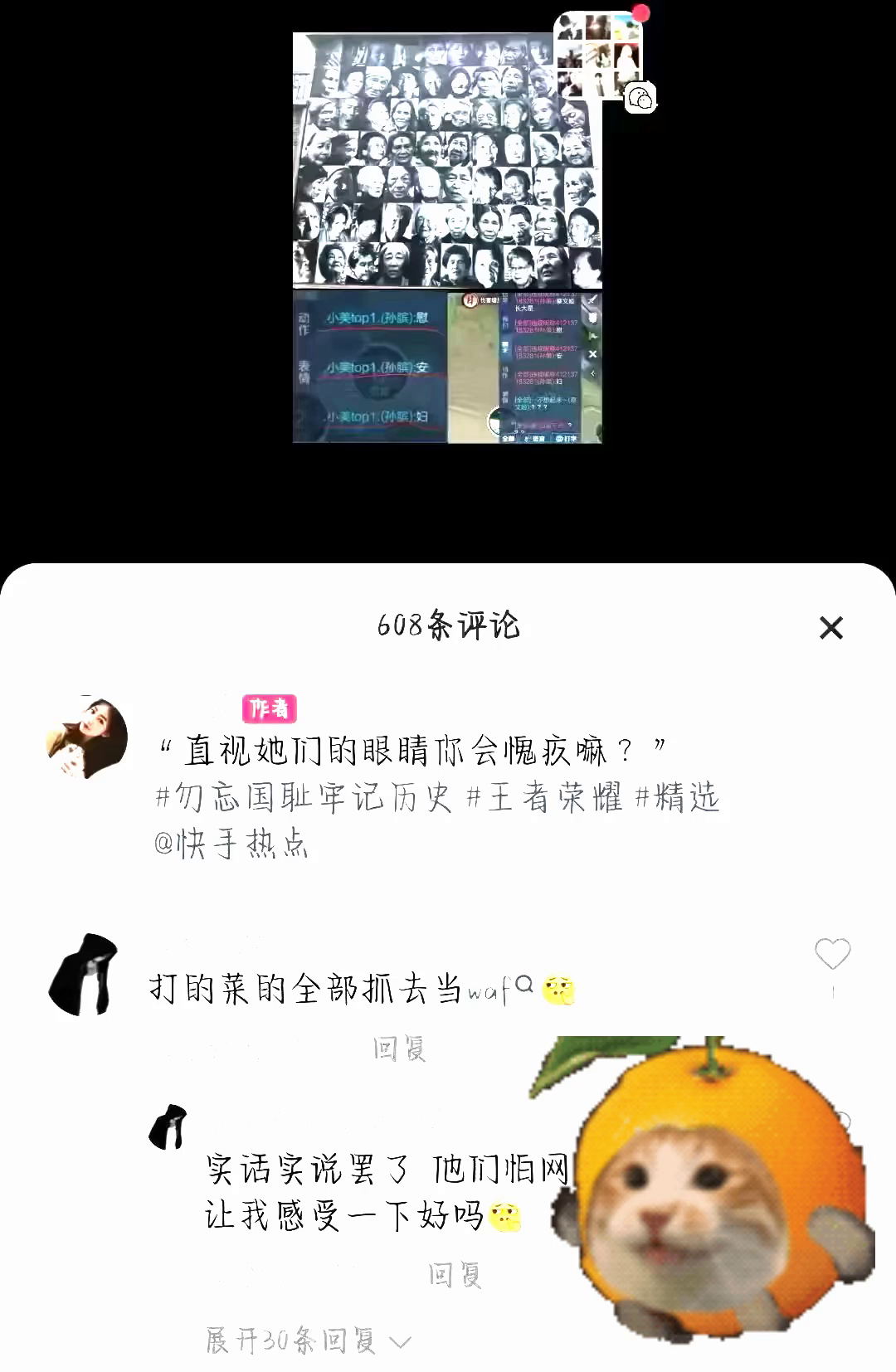Open the #王者荣耀 hashtag
896x1372 pixels.
tap(544, 798)
